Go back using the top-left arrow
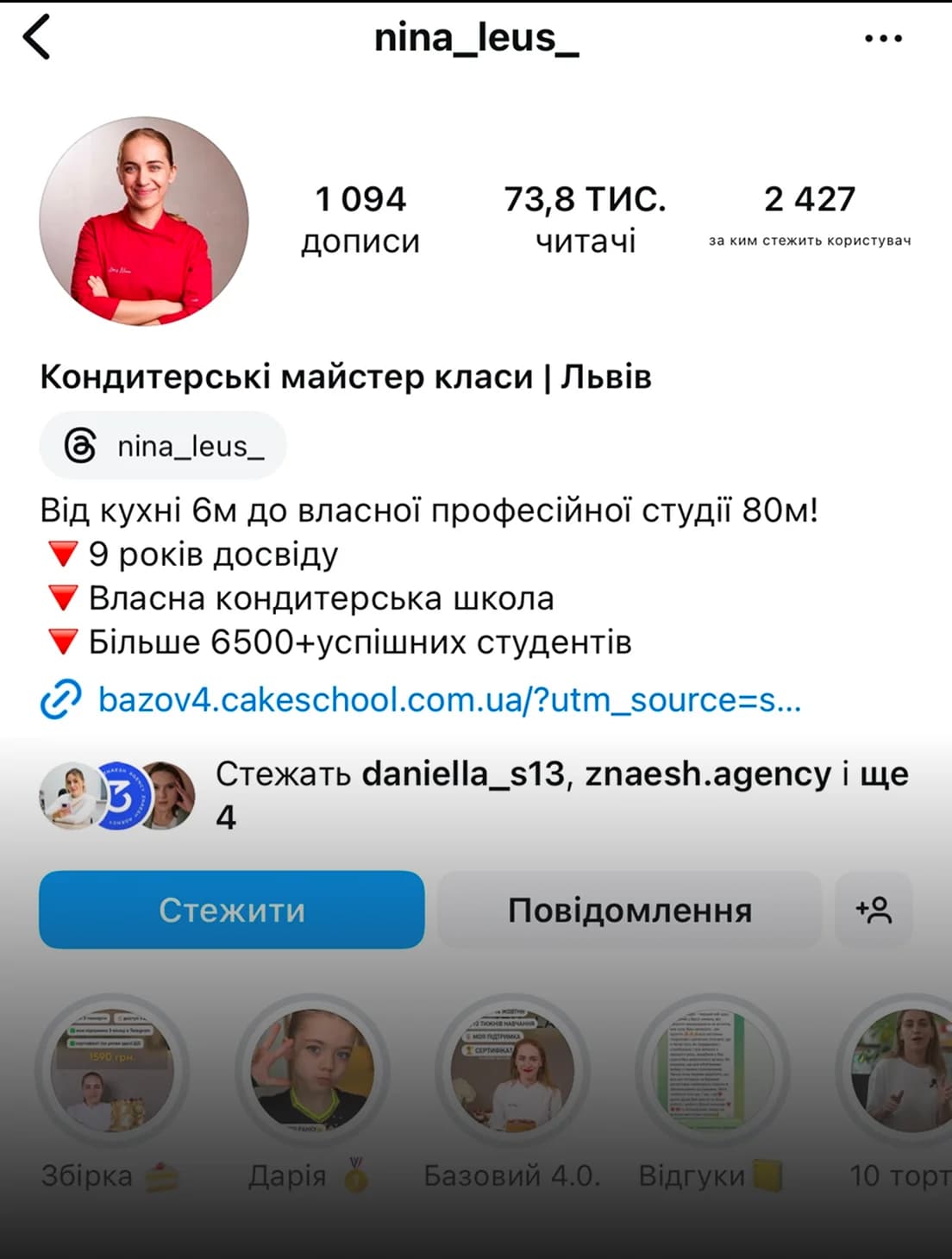The width and height of the screenshot is (952, 1259). pos(37,39)
